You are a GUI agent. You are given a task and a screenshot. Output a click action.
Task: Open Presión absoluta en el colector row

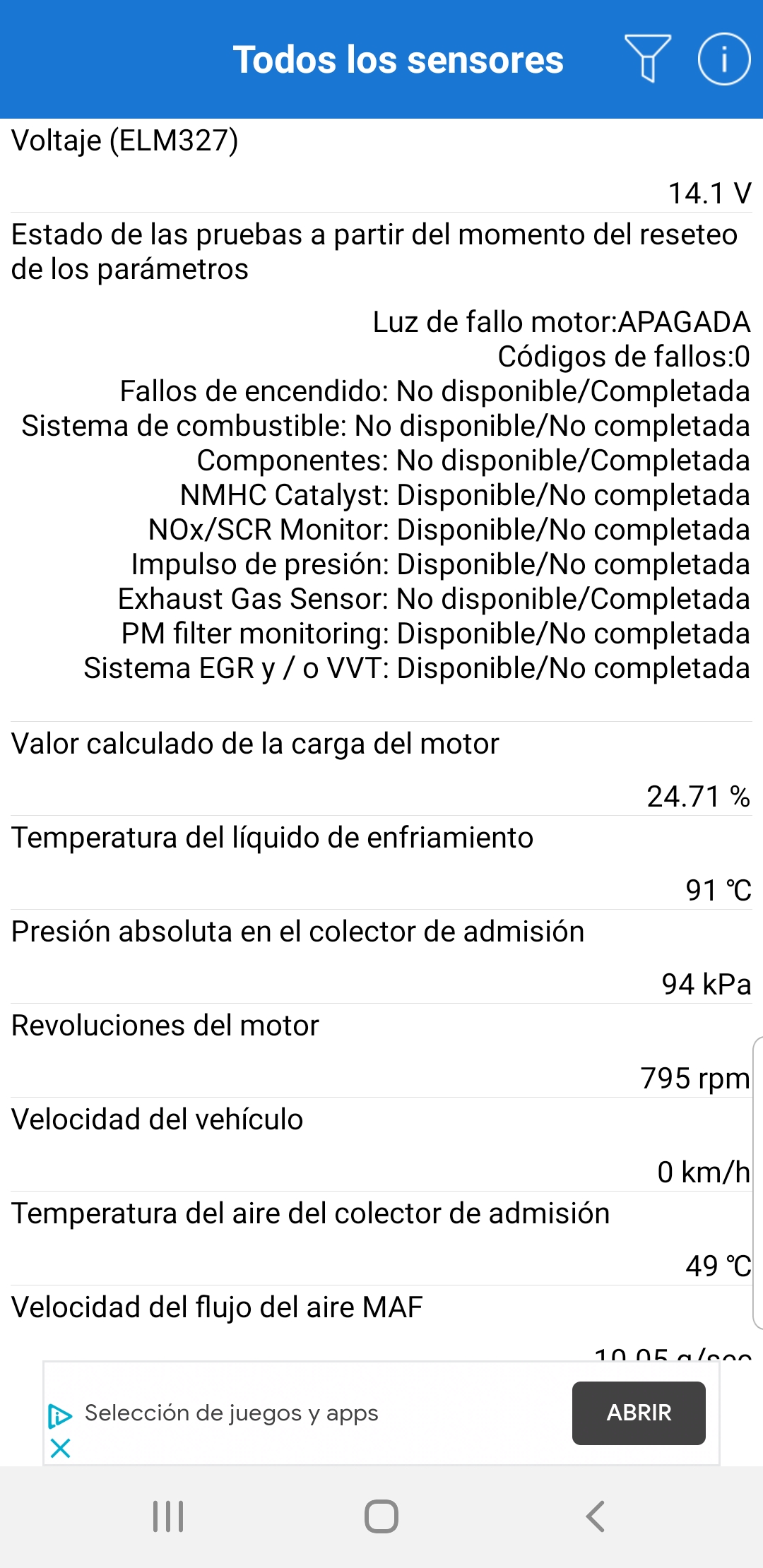[381, 957]
